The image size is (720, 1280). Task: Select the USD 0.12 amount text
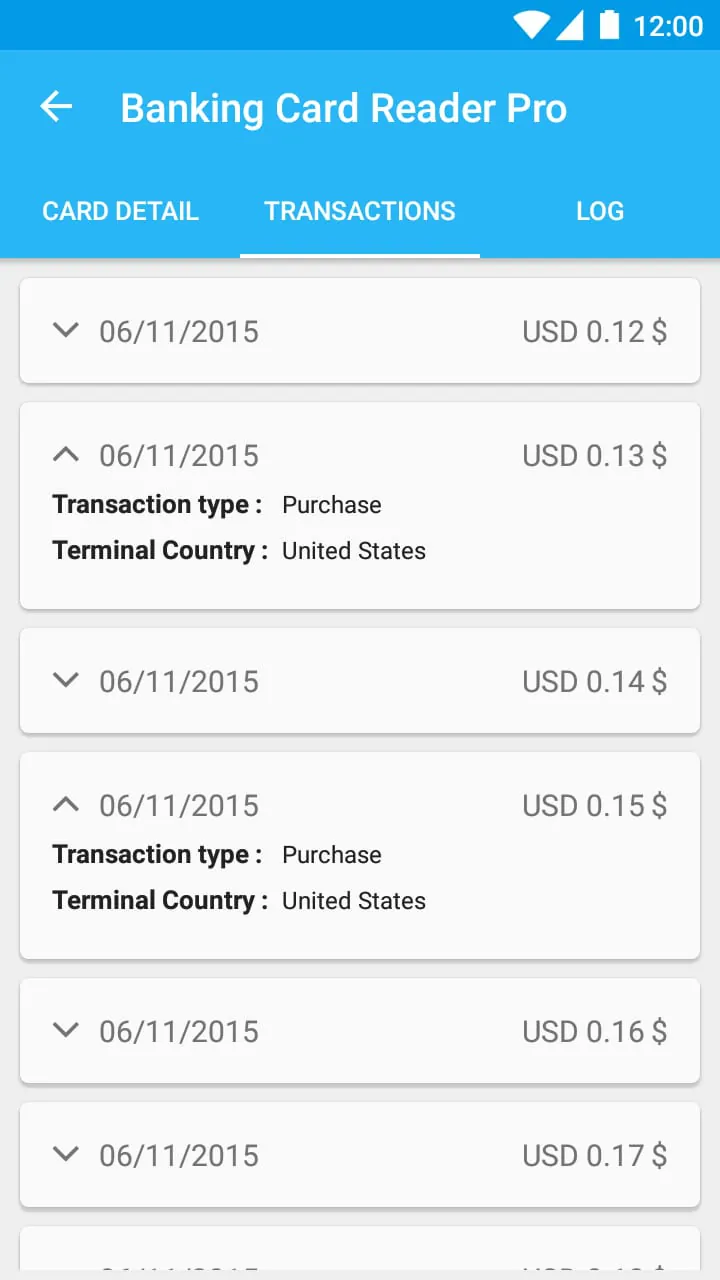(594, 331)
